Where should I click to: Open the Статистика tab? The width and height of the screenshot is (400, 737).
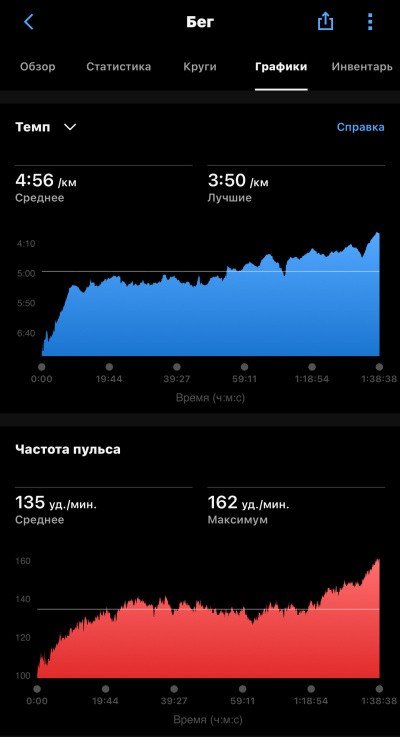click(x=118, y=67)
